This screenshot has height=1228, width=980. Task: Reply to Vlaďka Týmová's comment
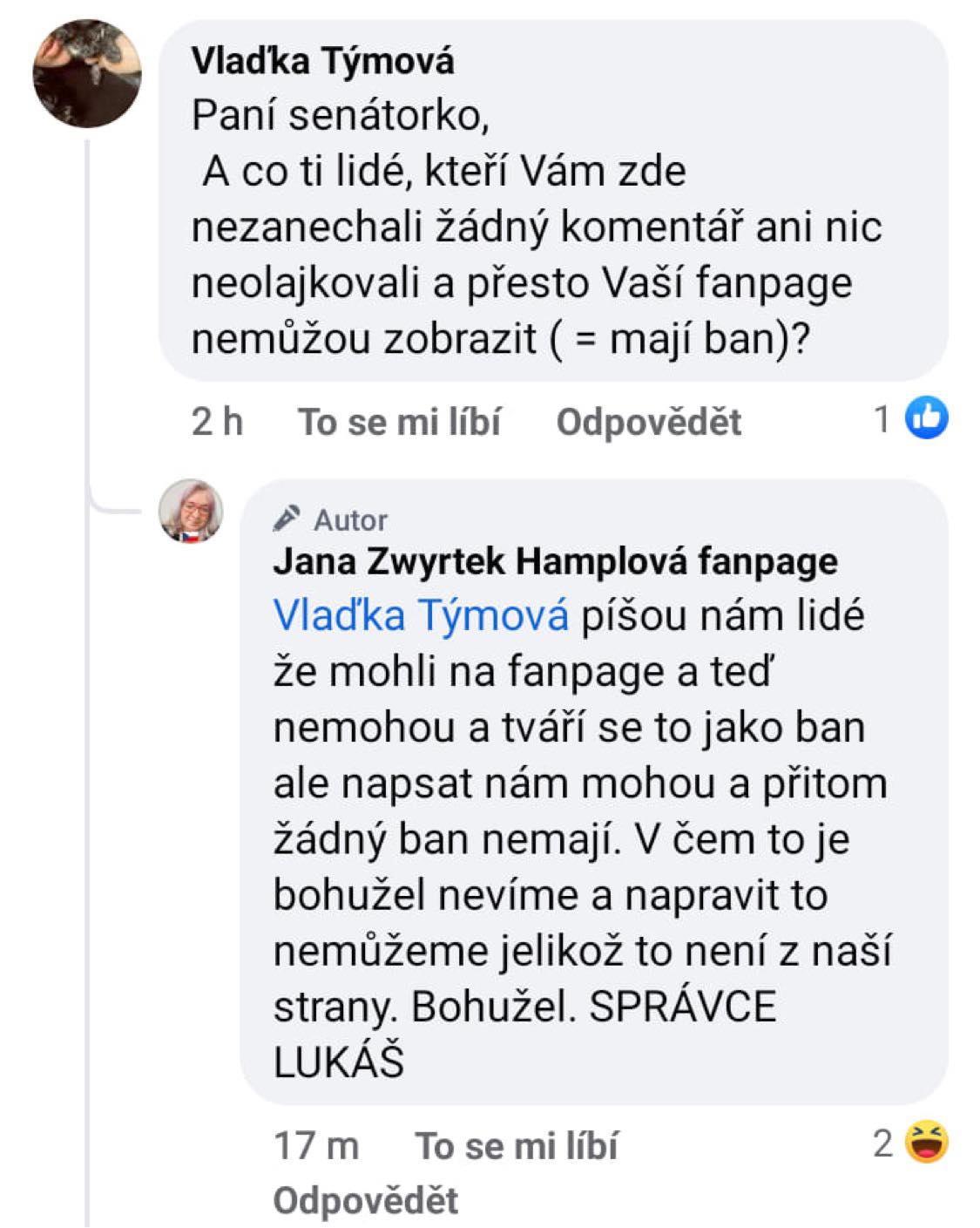pos(648,422)
